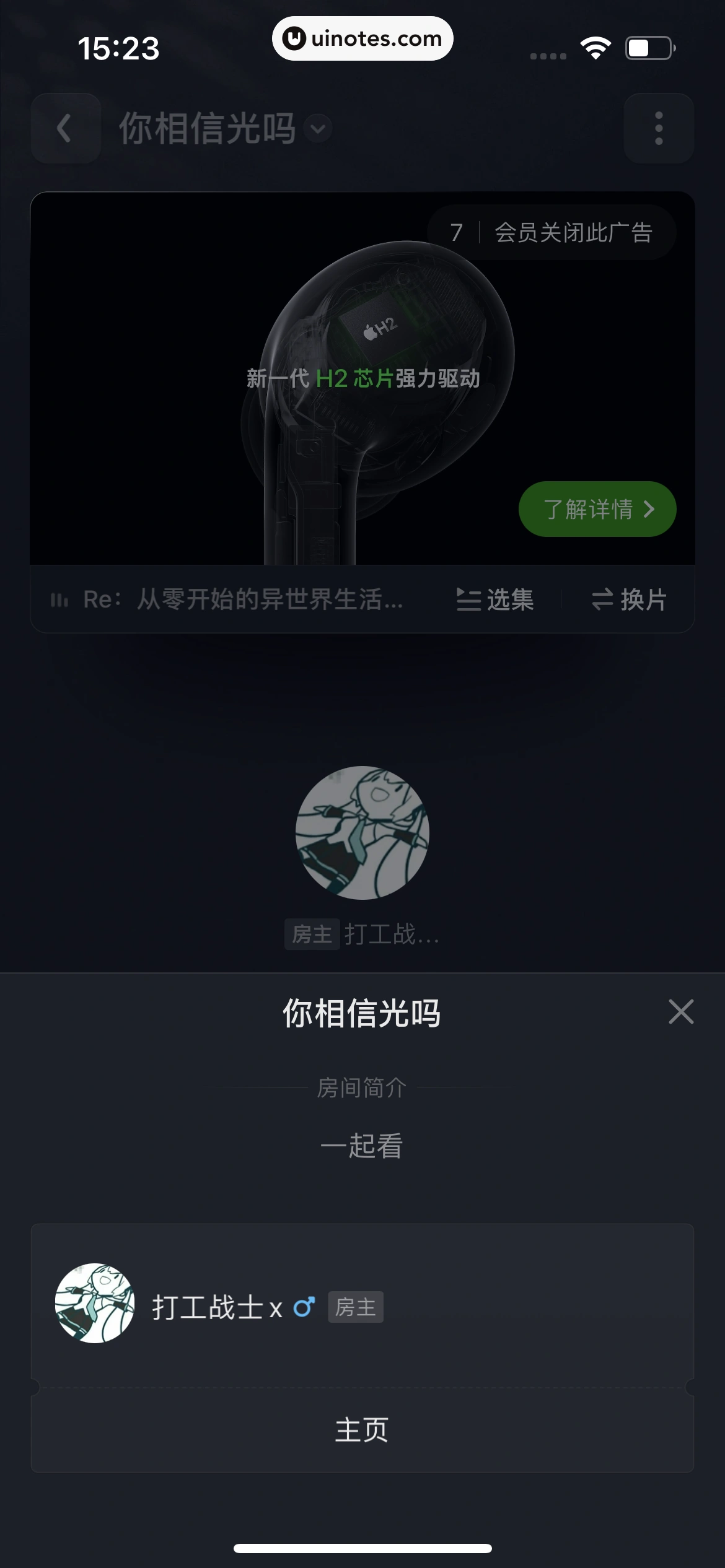Click the playing indicator bars icon
Image resolution: width=725 pixels, height=1568 pixels.
coord(59,599)
